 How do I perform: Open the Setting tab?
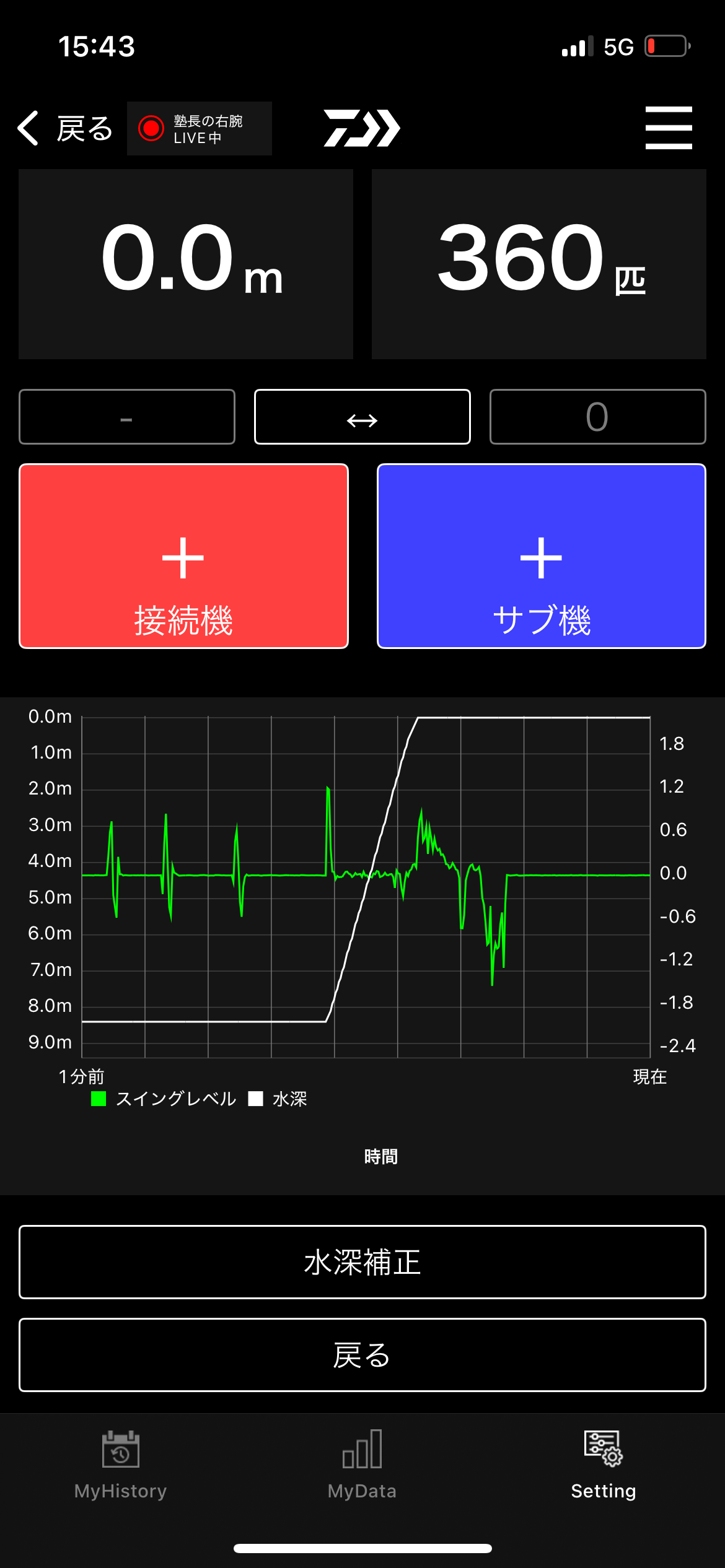pos(604,1465)
